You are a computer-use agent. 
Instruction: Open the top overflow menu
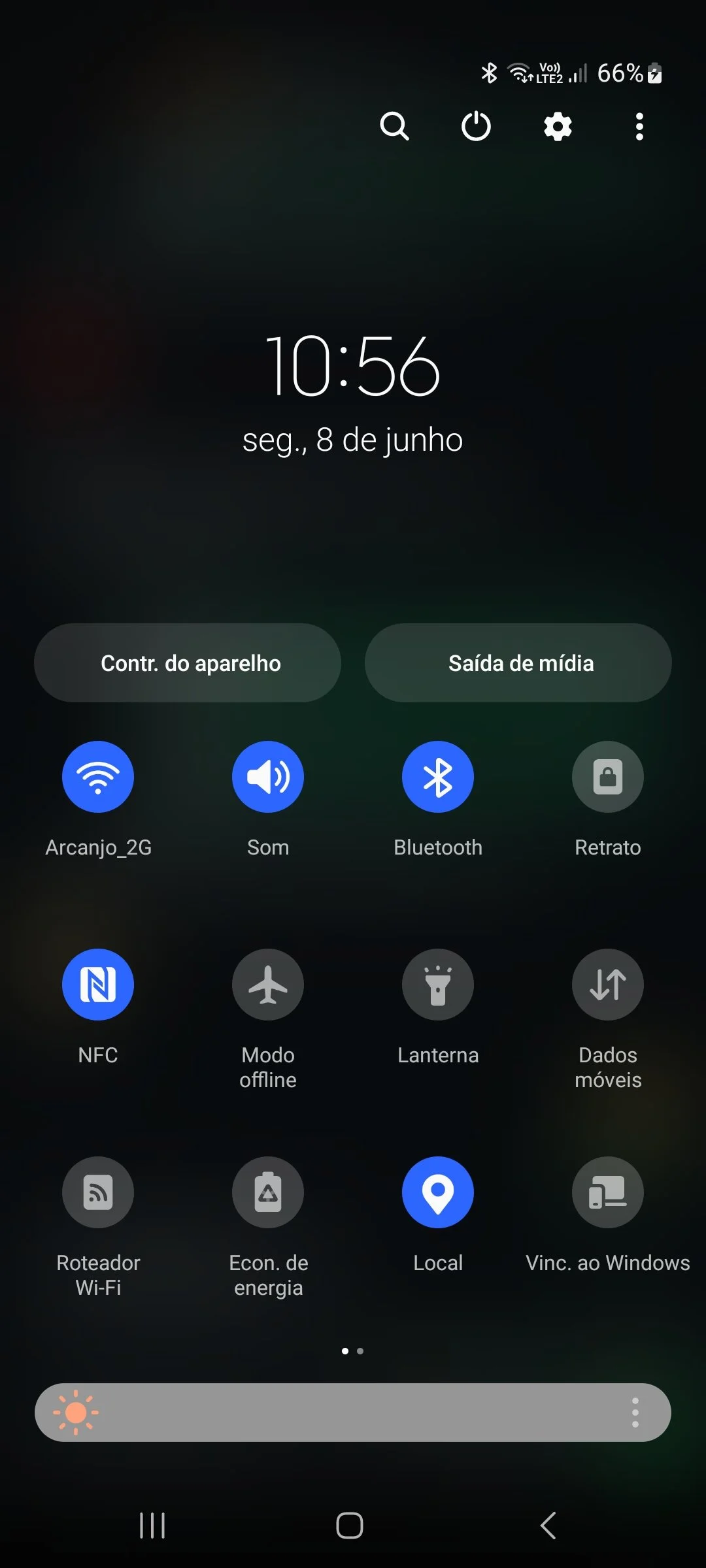pos(639,126)
